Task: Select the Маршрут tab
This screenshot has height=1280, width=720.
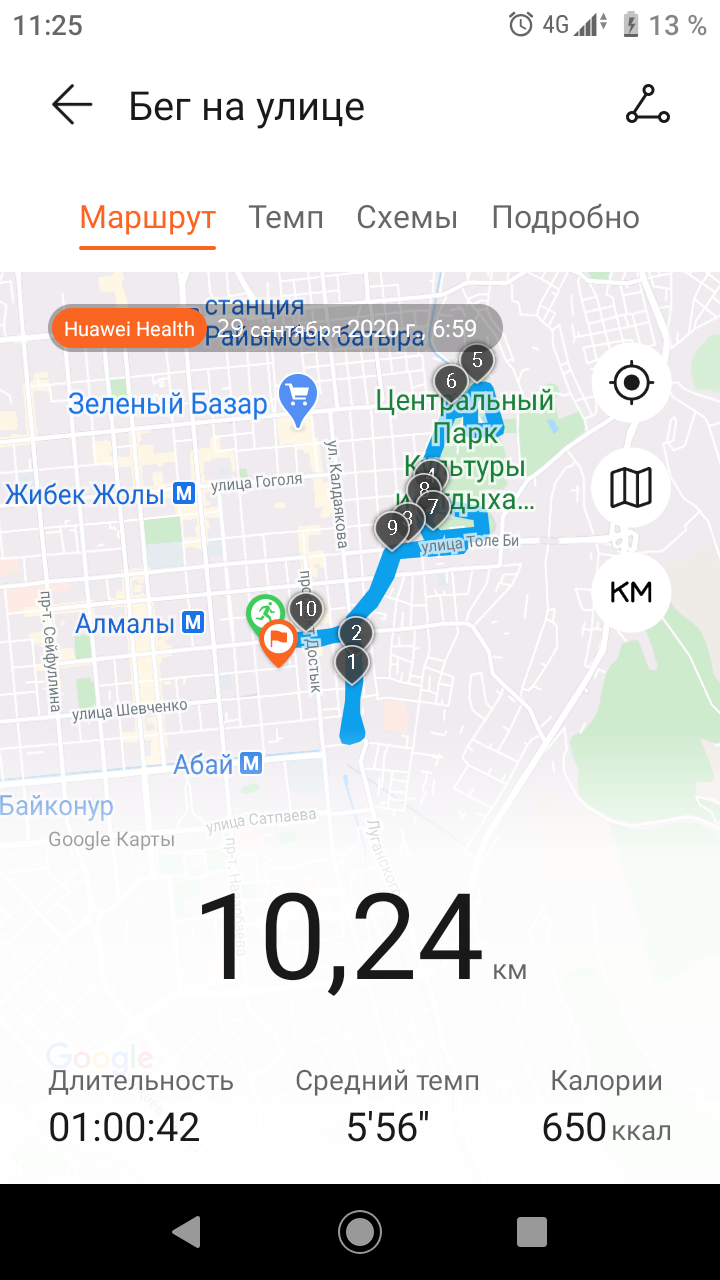Action: pyautogui.click(x=148, y=217)
